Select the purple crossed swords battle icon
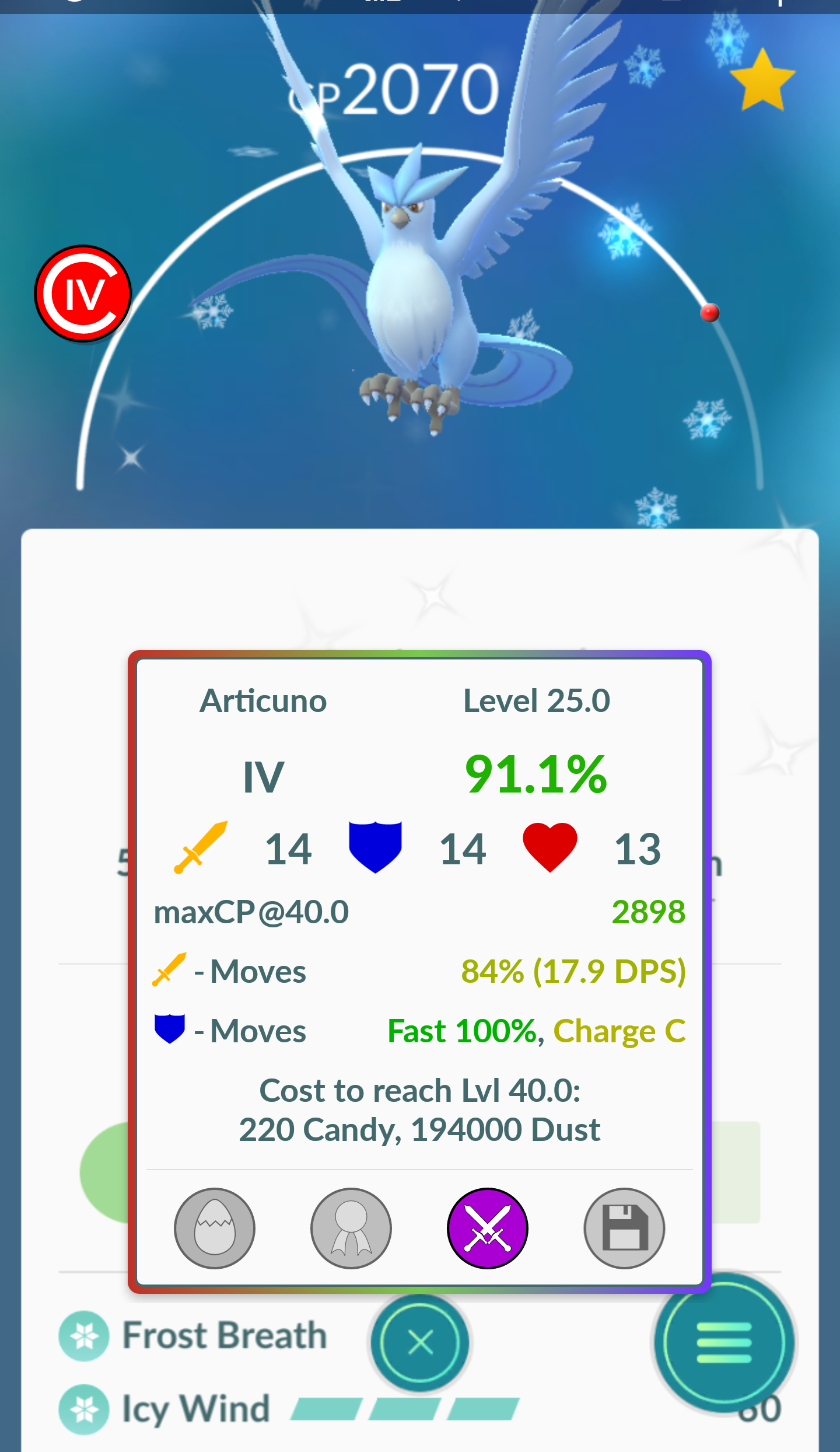 488,1228
